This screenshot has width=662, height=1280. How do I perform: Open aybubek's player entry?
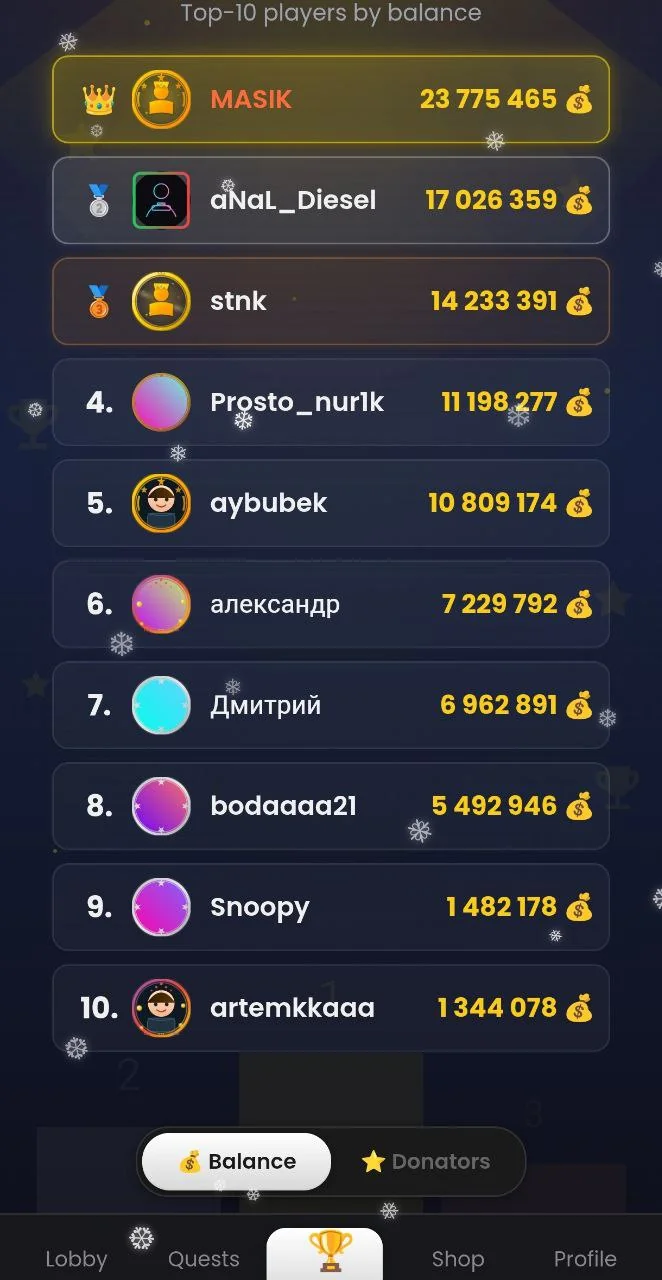(x=331, y=503)
